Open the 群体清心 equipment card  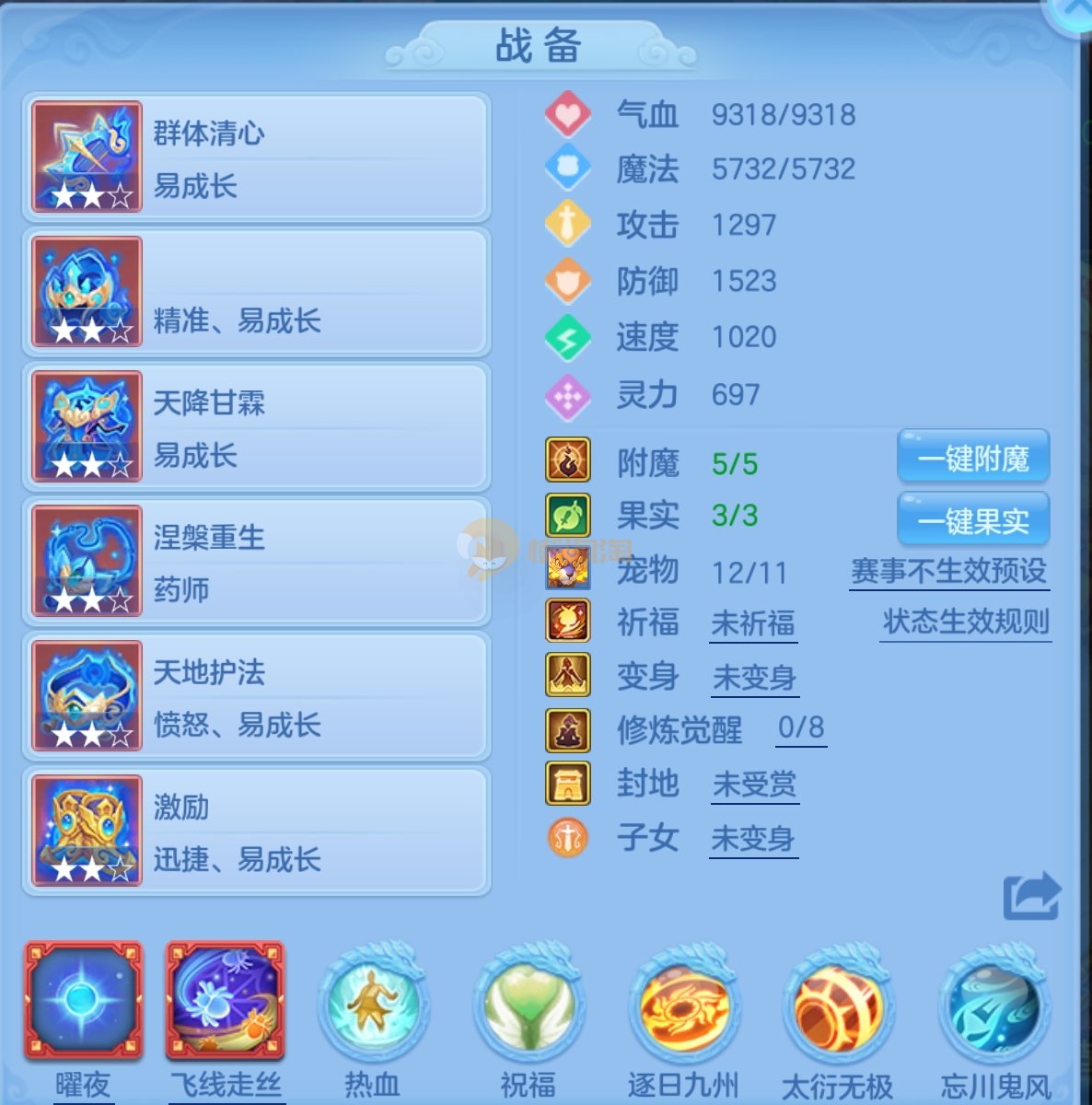[256, 157]
